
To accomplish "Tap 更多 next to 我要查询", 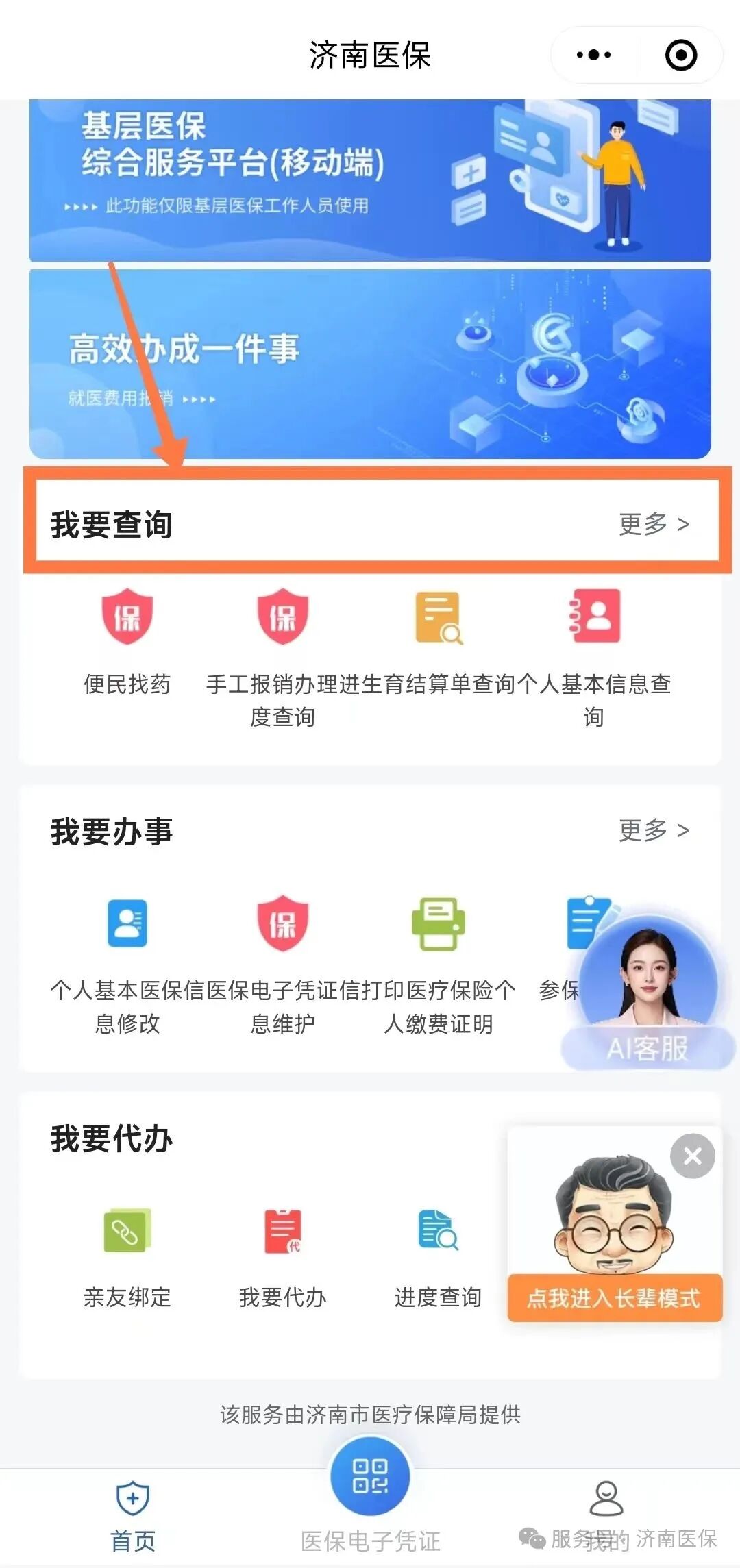I will (654, 524).
